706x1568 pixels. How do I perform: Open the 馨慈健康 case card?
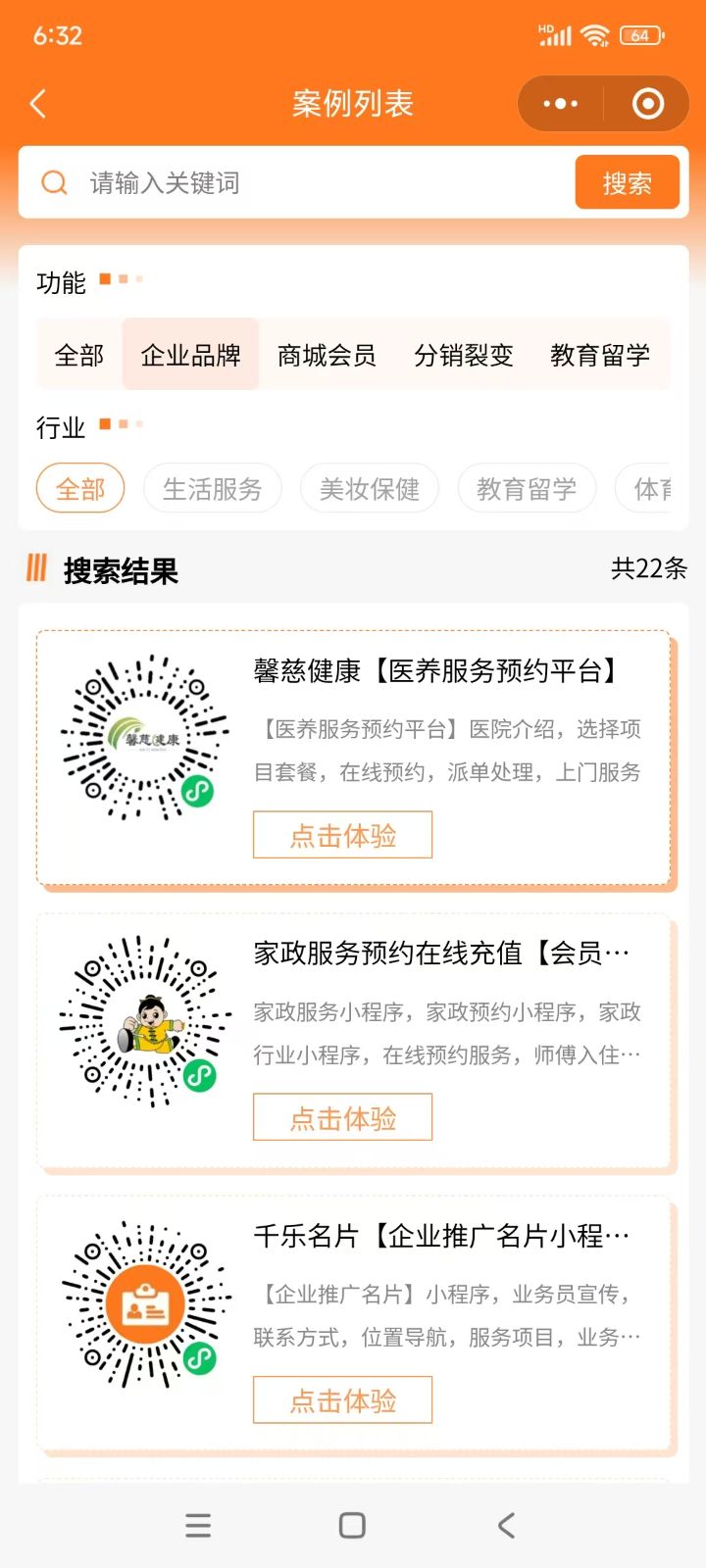[354, 759]
